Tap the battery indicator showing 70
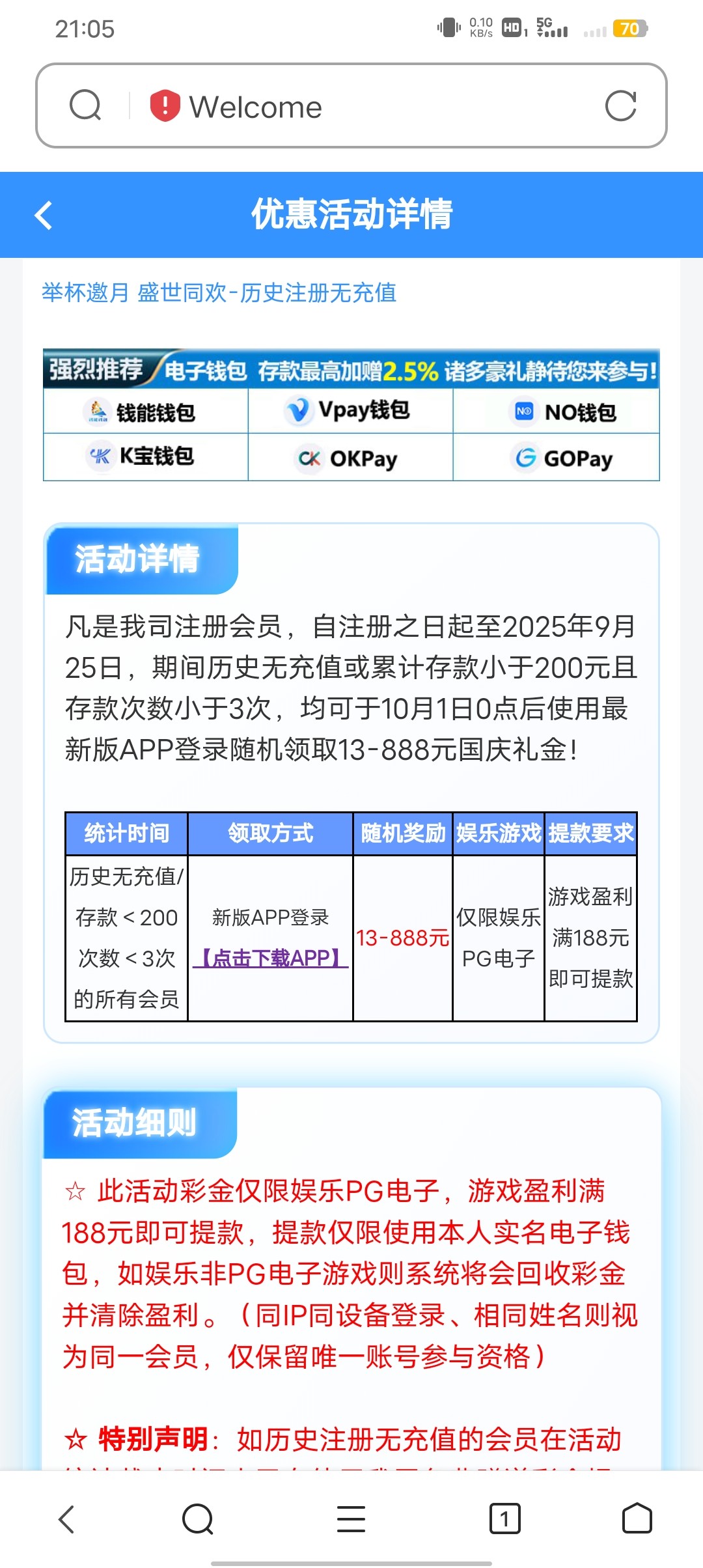 pos(629,29)
